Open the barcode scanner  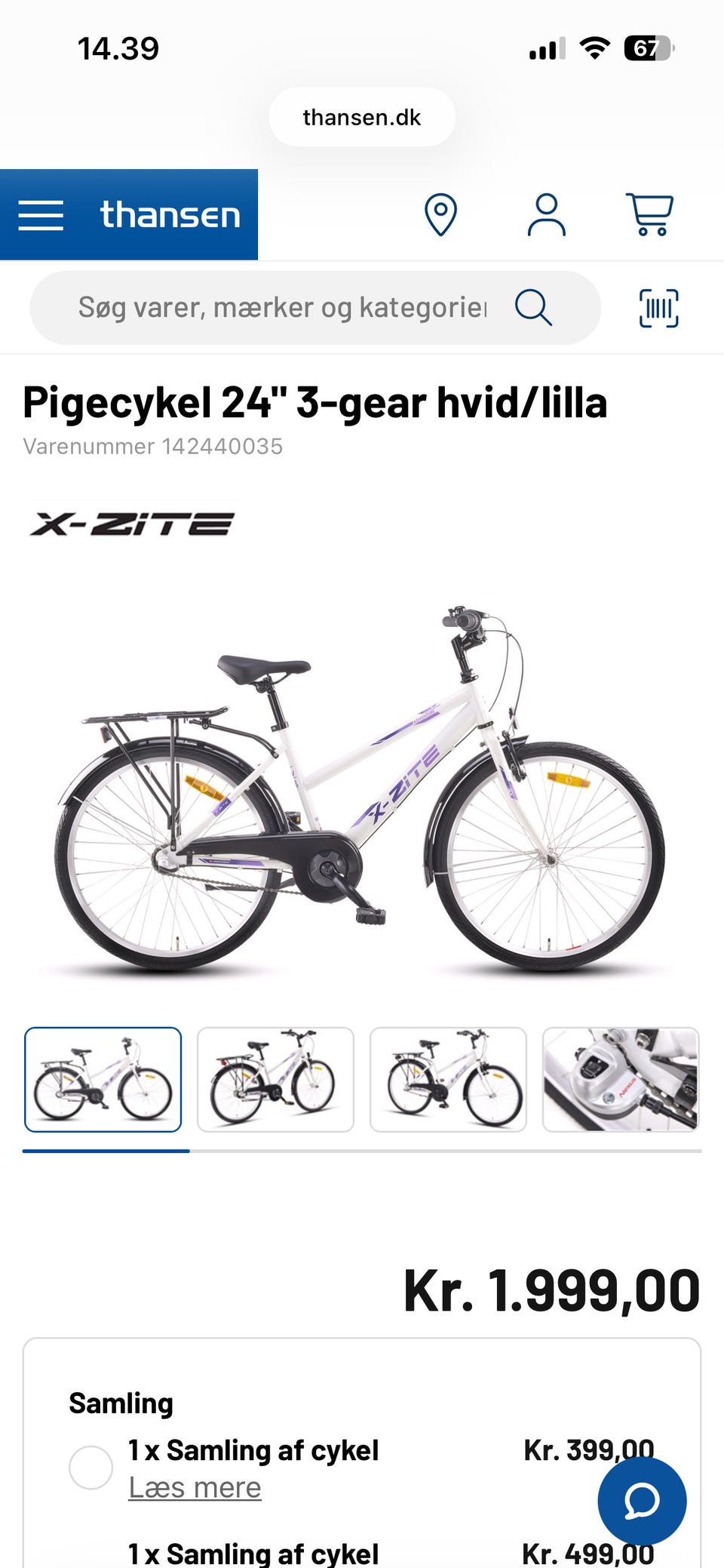658,308
